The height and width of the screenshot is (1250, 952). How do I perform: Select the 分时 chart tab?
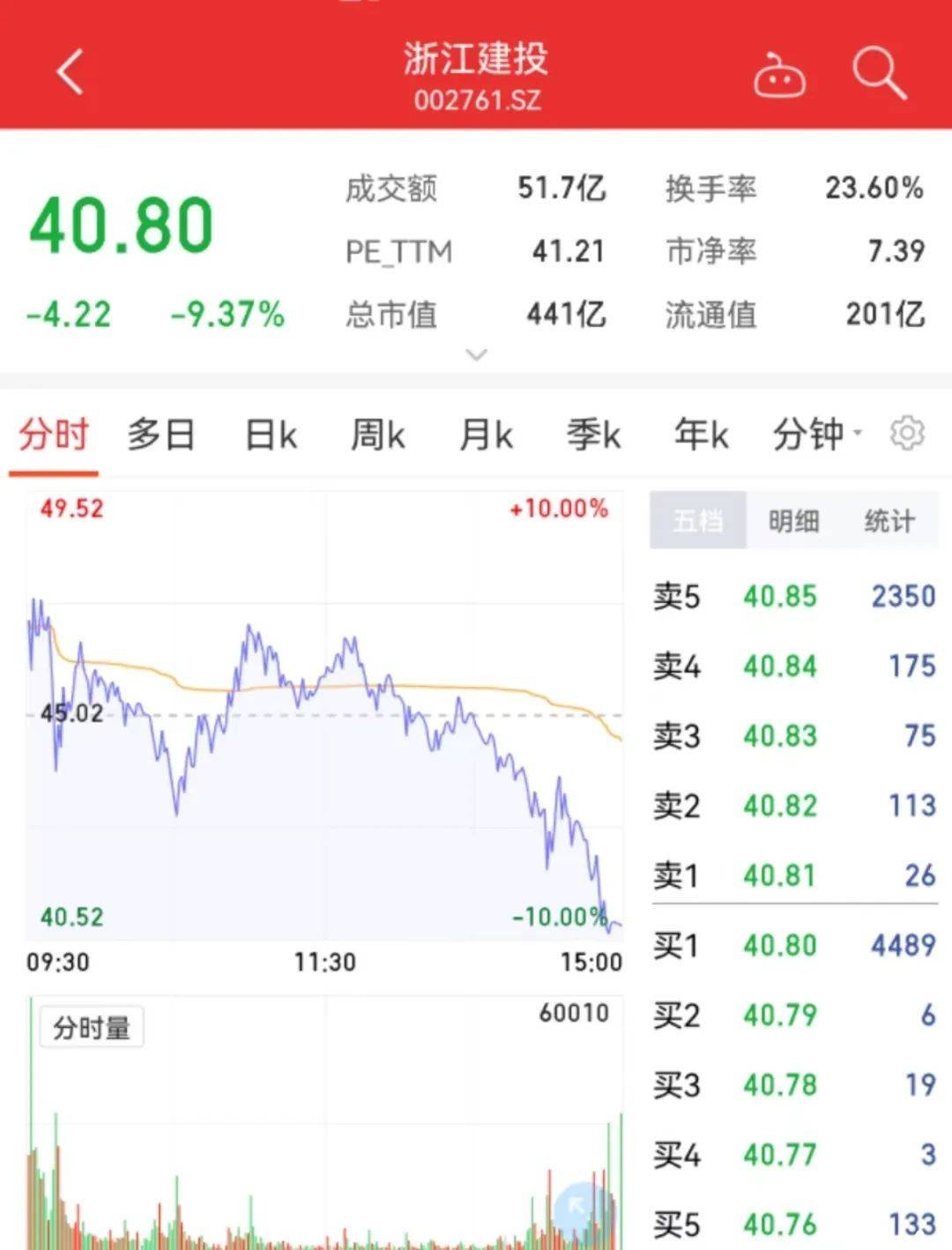[x=54, y=435]
